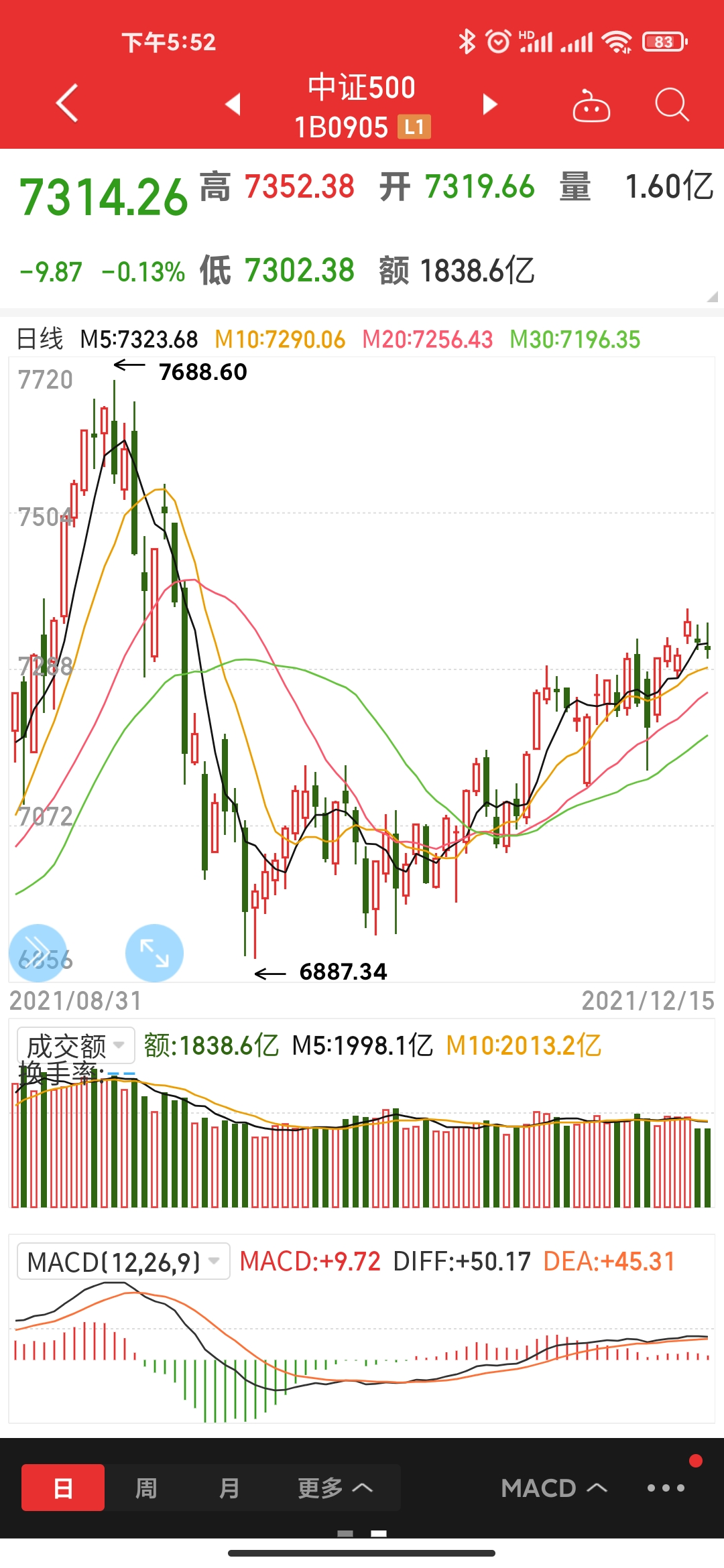
Task: Switch to the next stock index
Action: (x=490, y=105)
